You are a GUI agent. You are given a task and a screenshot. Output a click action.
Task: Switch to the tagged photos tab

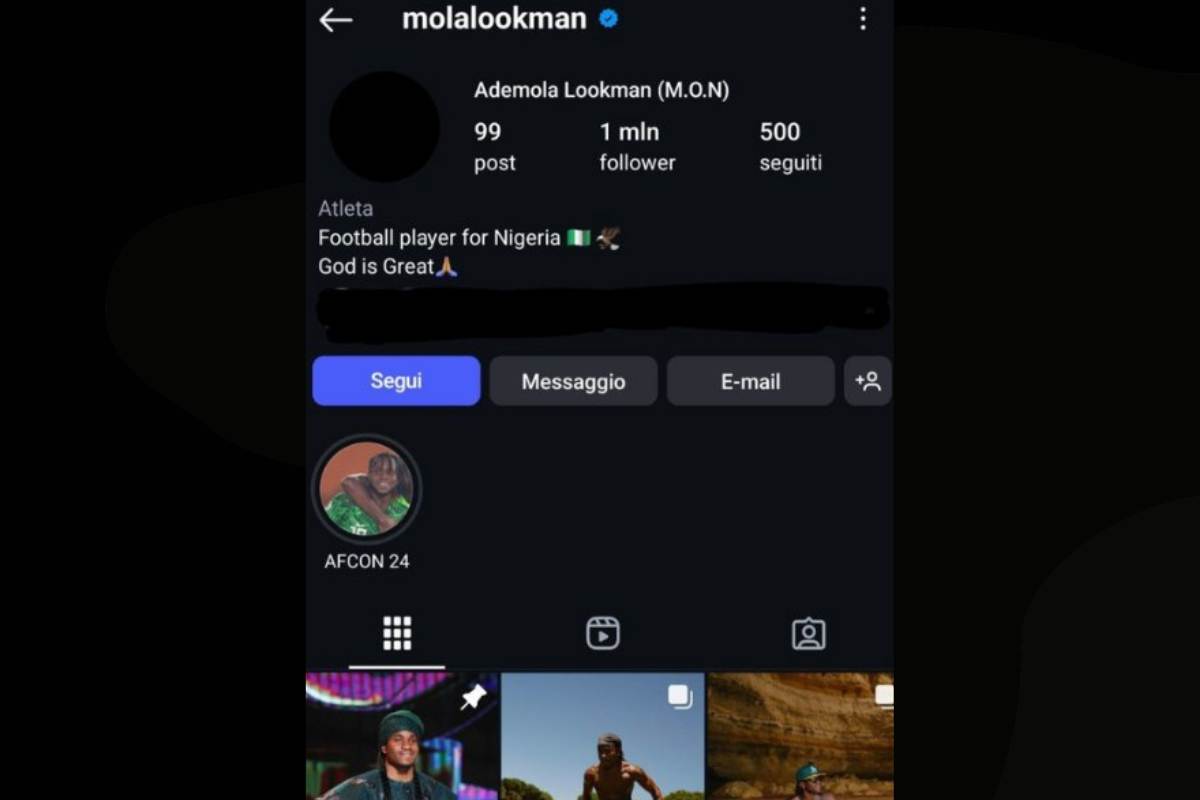[808, 634]
